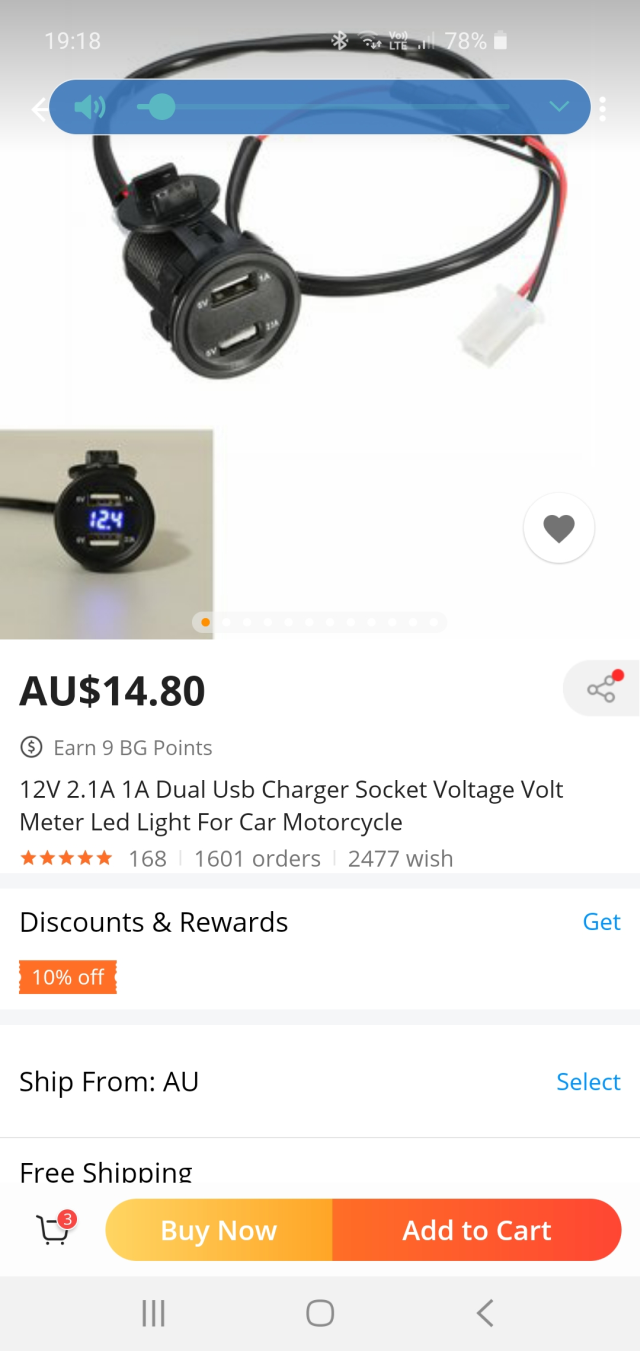Open the 168 product reviews
The height and width of the screenshot is (1351, 640).
click(x=147, y=858)
